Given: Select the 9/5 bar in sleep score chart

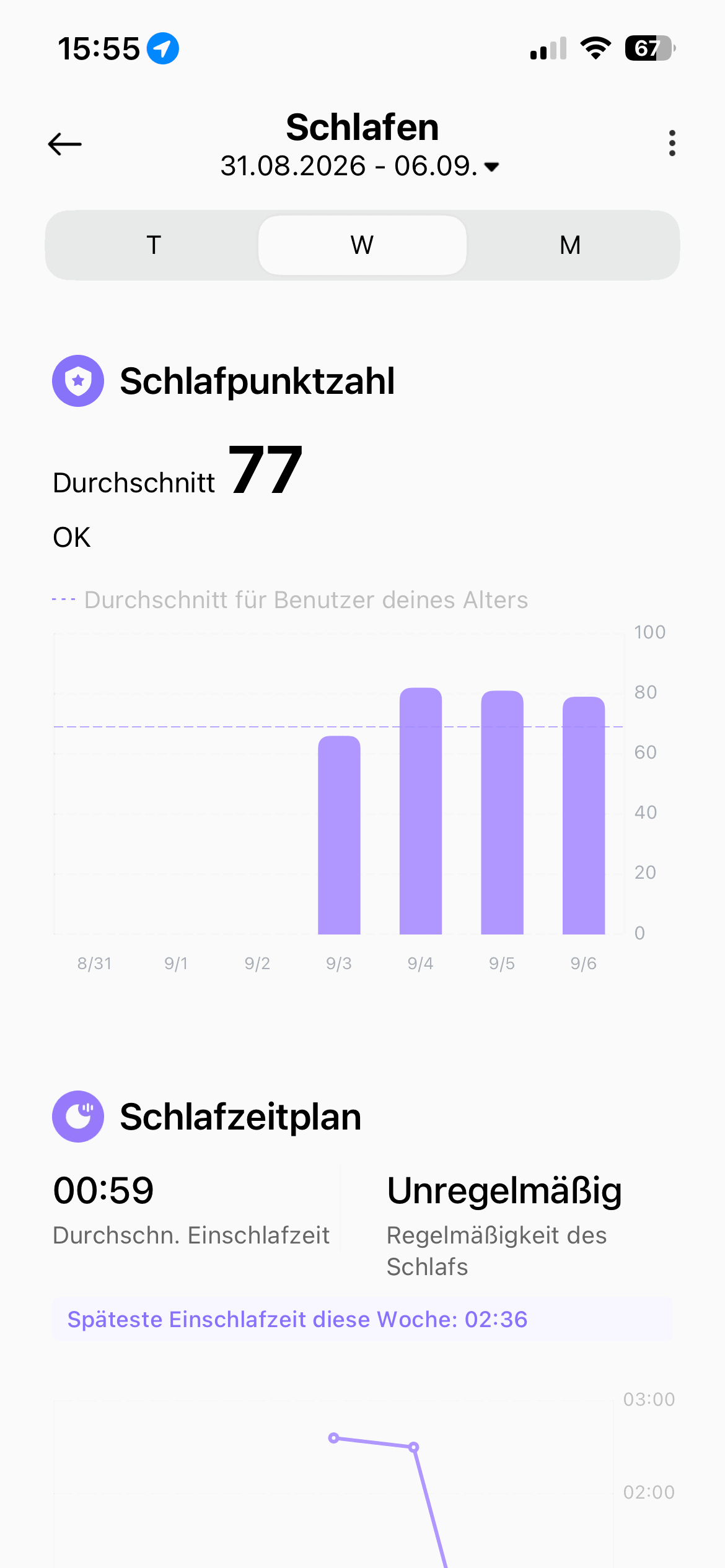Looking at the screenshot, I should pyautogui.click(x=503, y=812).
